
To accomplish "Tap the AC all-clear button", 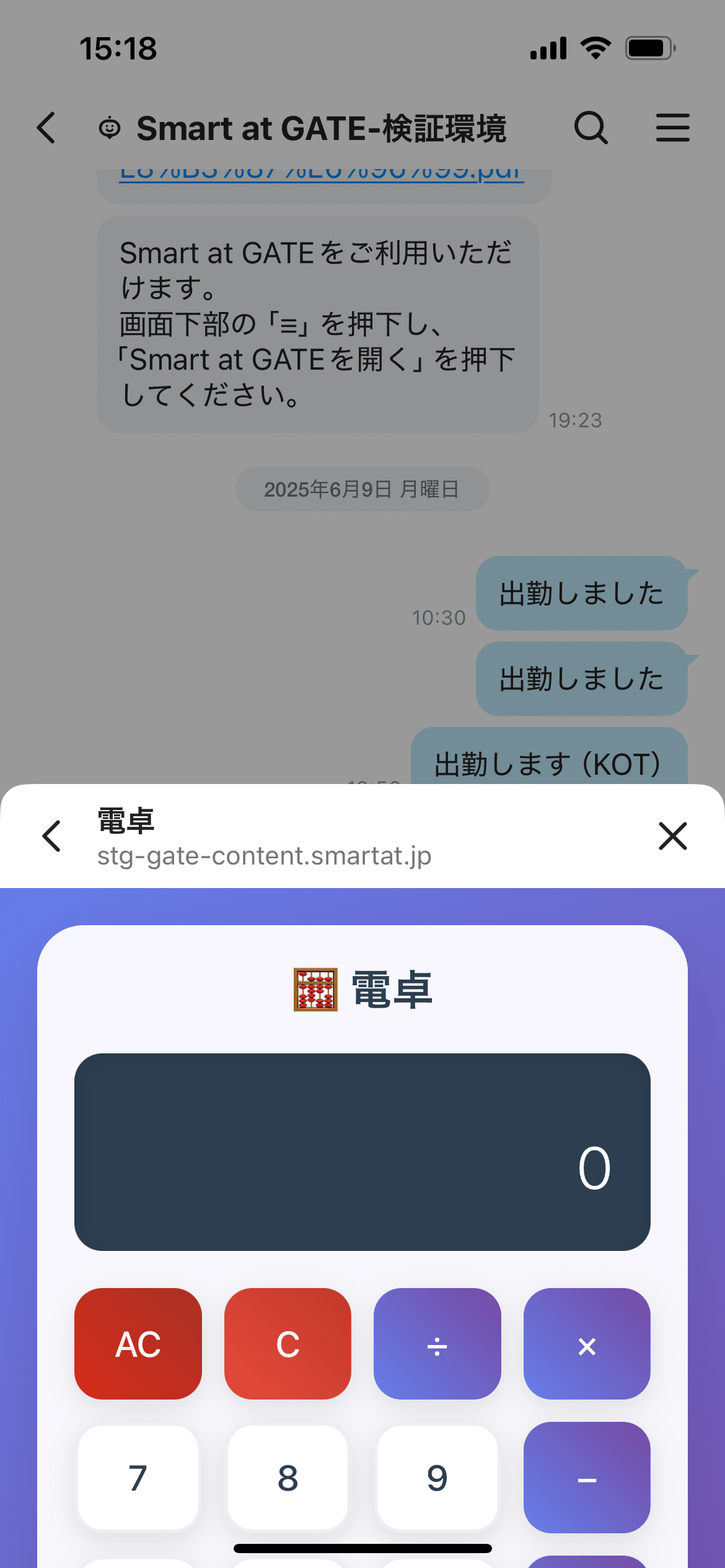I will click(x=138, y=1344).
